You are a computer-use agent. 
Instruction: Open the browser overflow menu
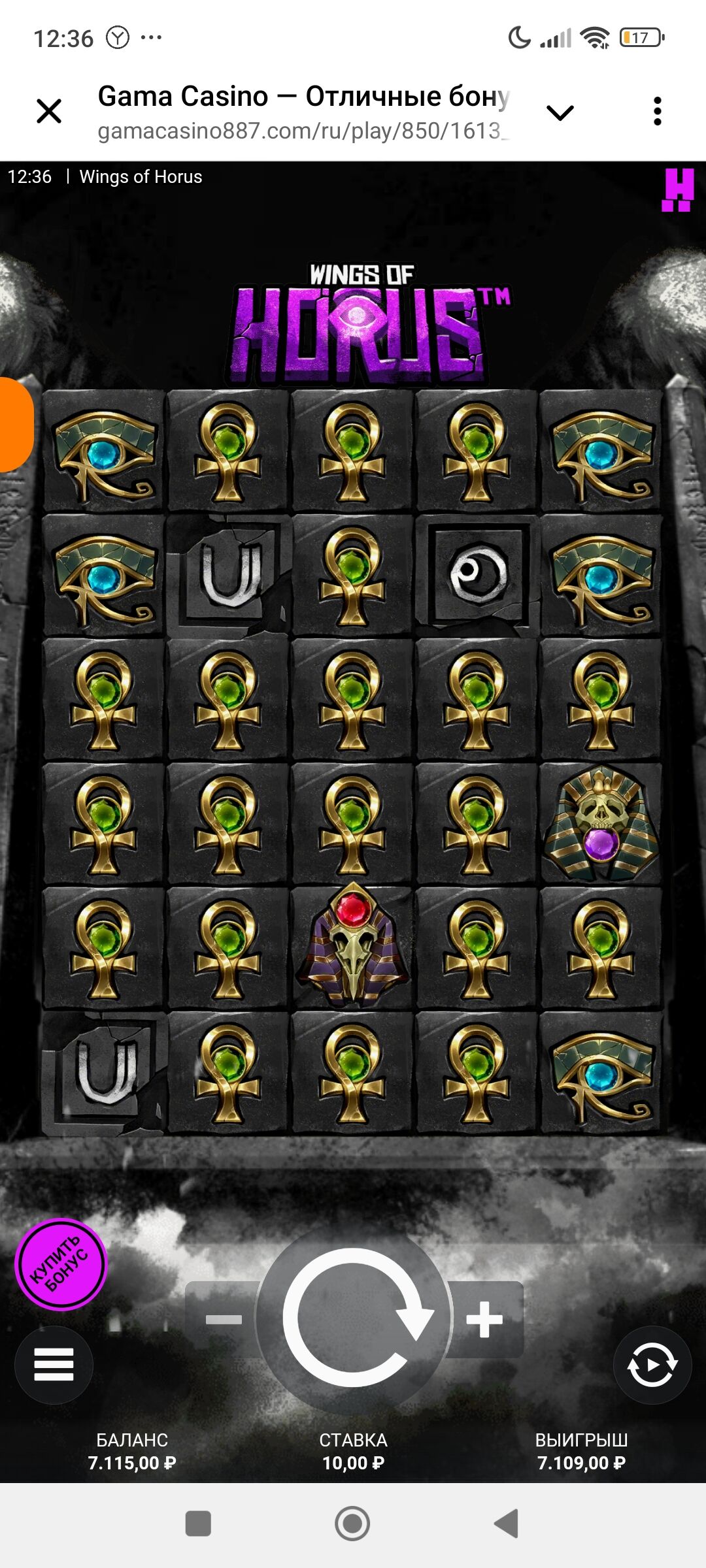(x=658, y=112)
